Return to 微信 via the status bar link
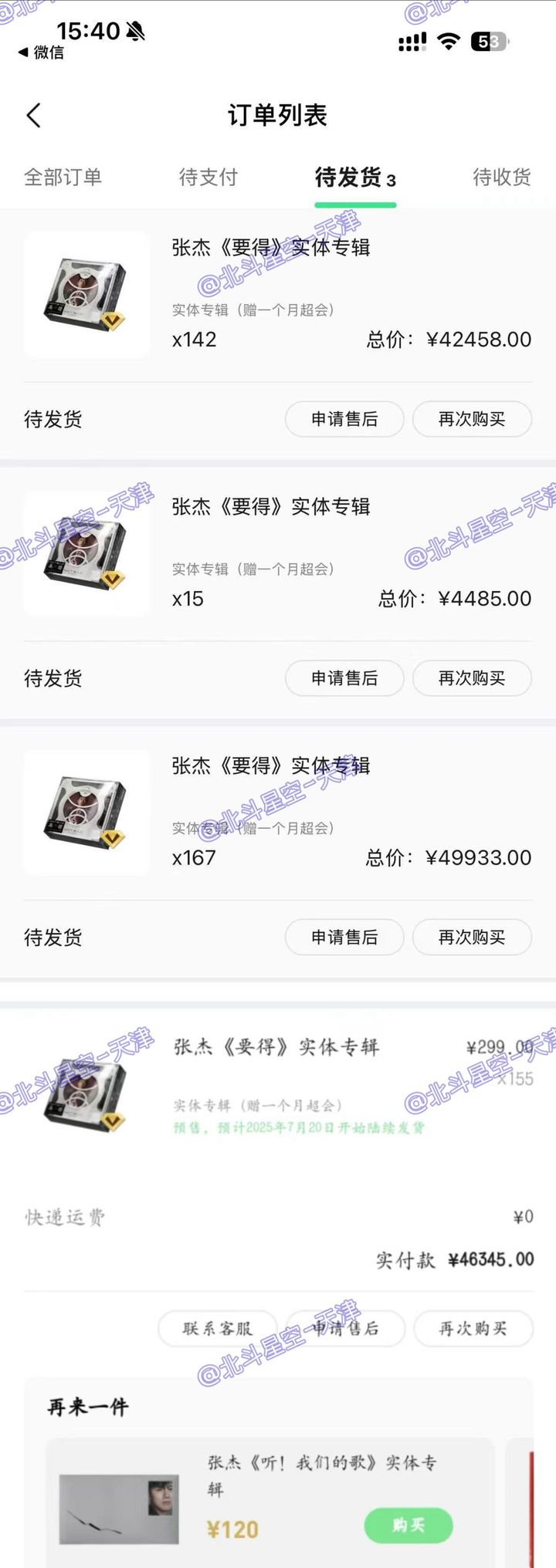This screenshot has width=556, height=1568. pos(42,52)
